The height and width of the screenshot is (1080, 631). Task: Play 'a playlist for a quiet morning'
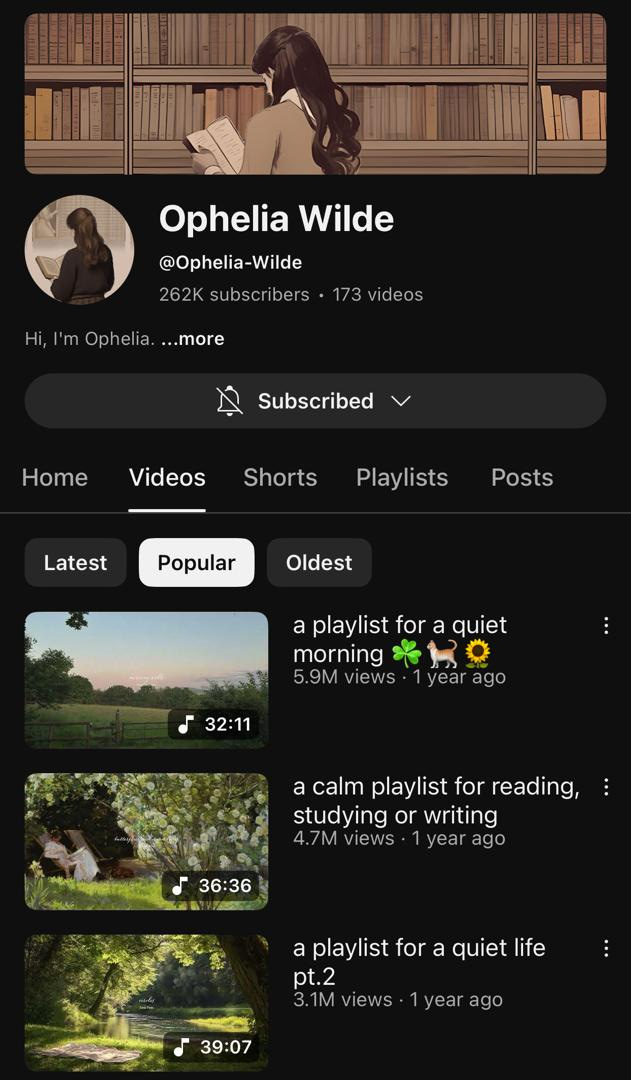pyautogui.click(x=146, y=680)
